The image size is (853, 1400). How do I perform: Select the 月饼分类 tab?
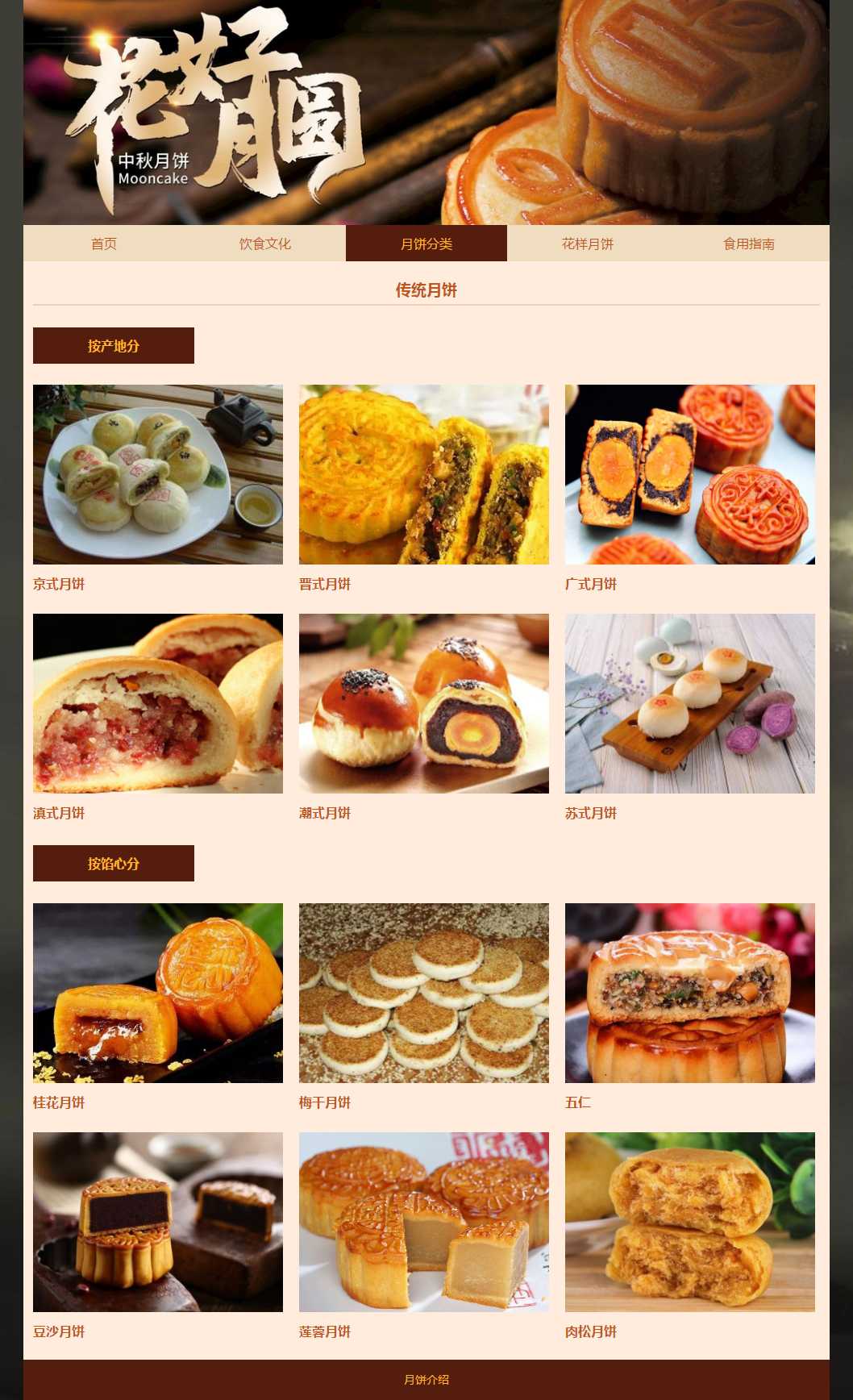coord(426,244)
